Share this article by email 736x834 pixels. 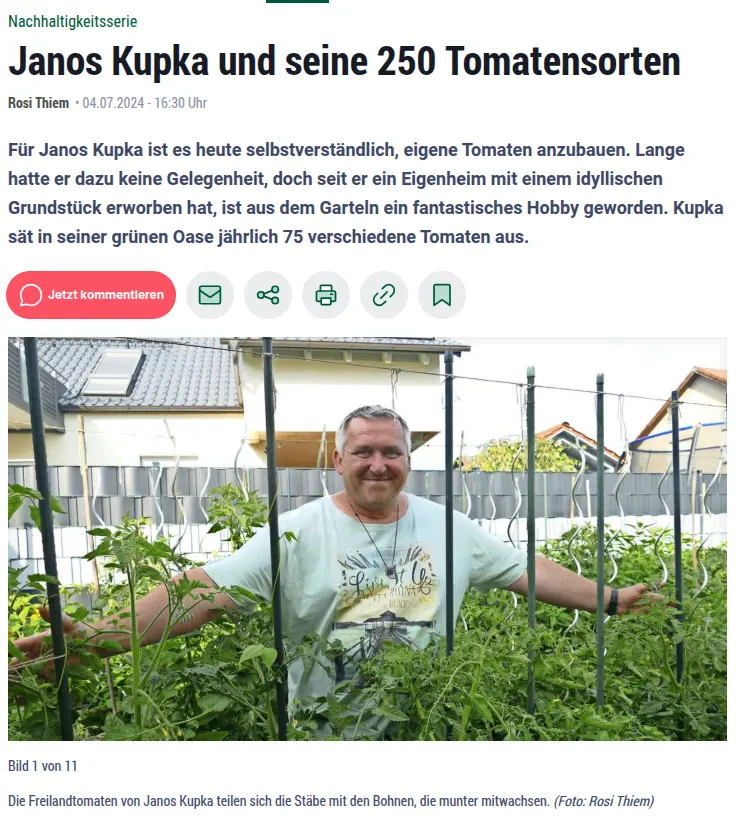click(x=210, y=295)
